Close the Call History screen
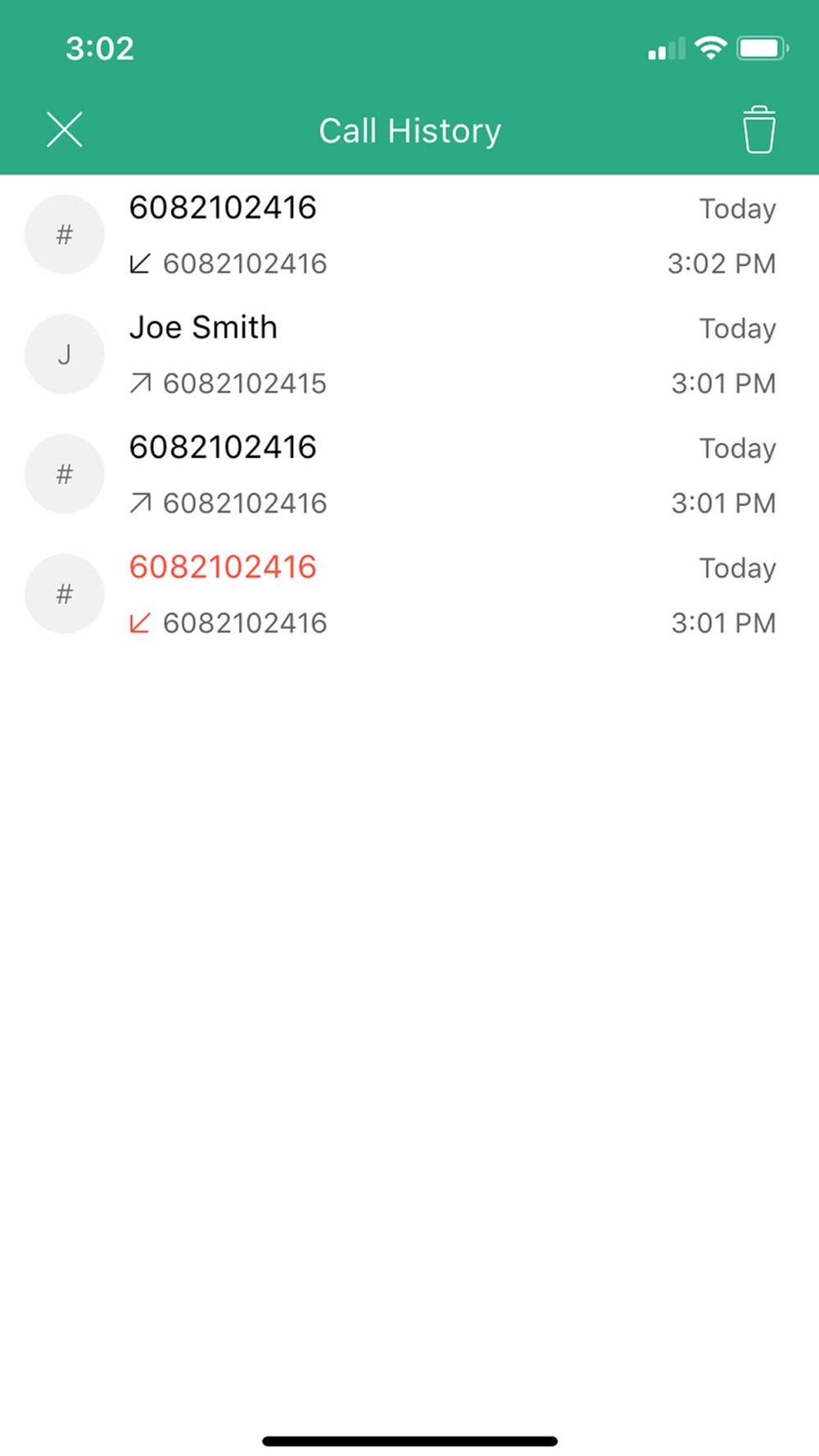Viewport: 819px width, 1456px height. pos(65,130)
